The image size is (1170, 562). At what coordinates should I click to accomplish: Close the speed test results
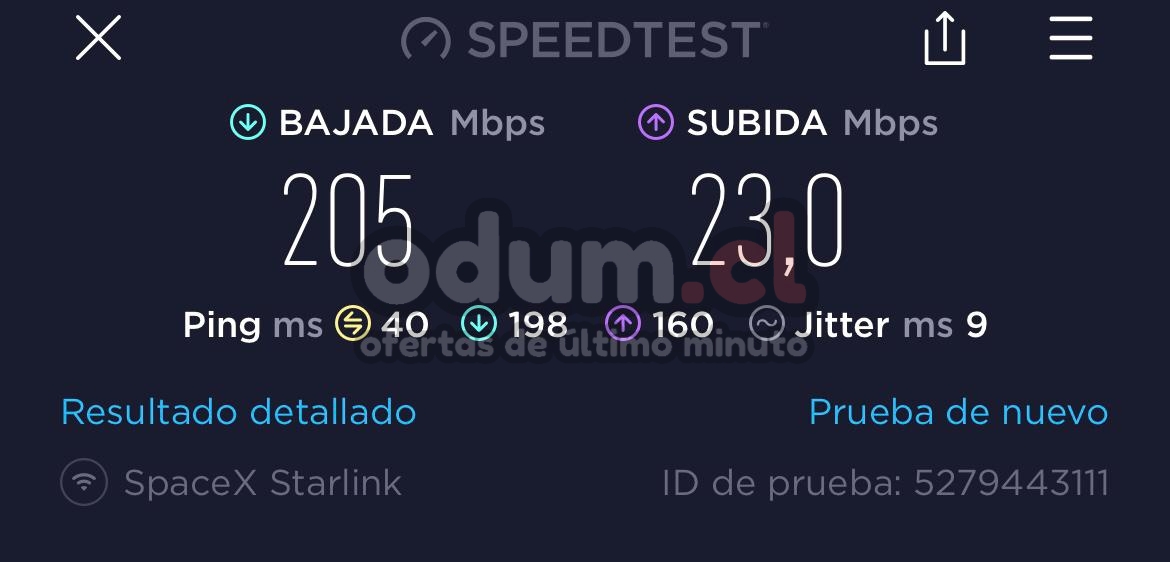coord(98,39)
